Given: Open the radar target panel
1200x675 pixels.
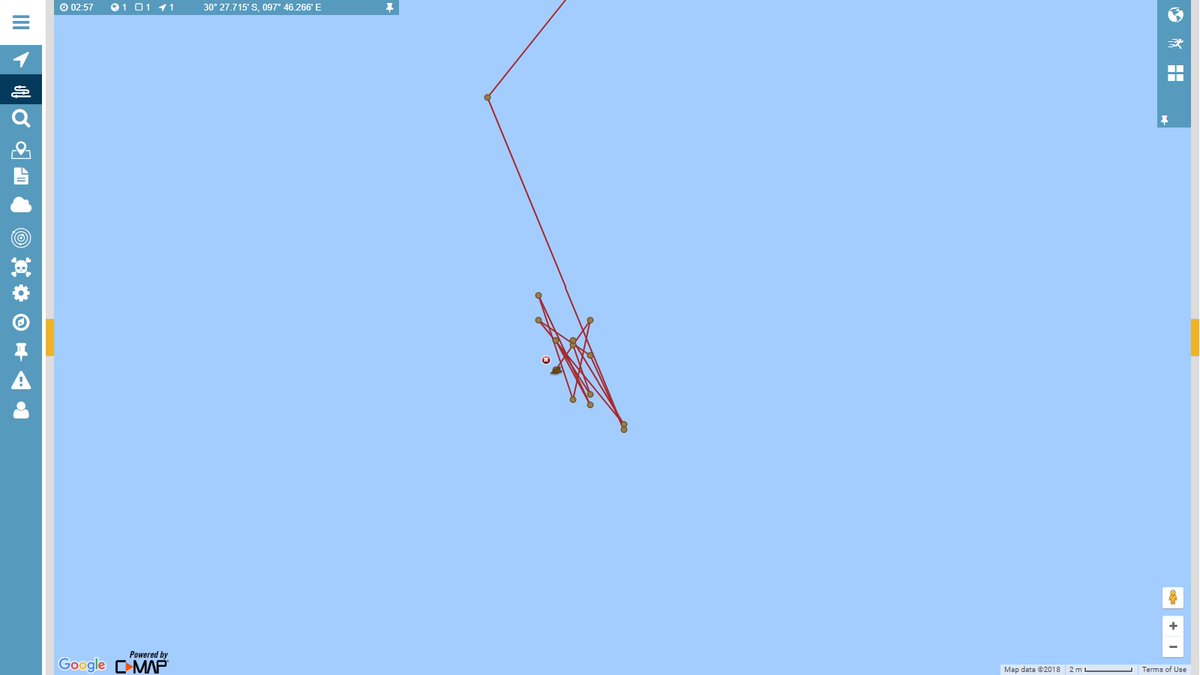Looking at the screenshot, I should tap(21, 238).
